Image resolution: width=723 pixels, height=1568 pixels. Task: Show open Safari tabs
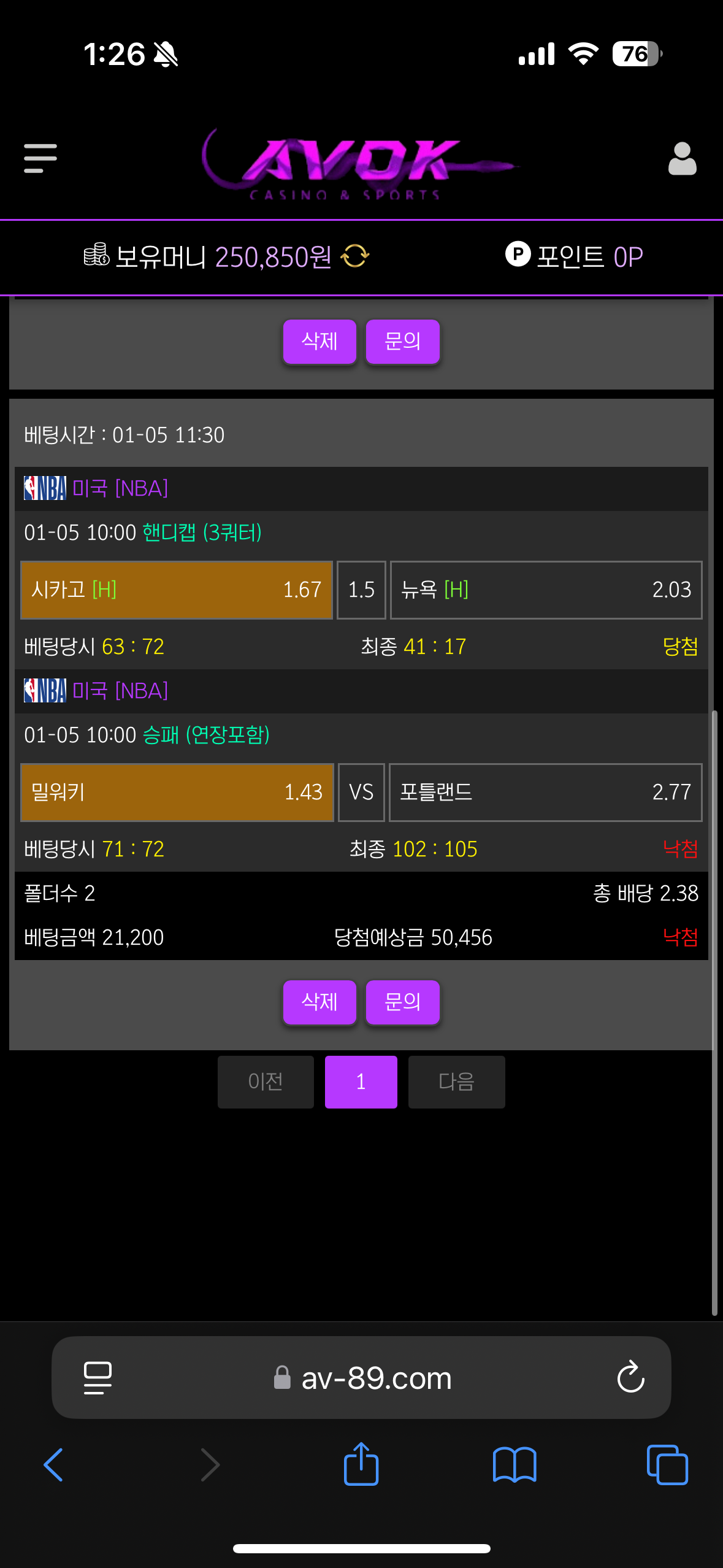(667, 1465)
